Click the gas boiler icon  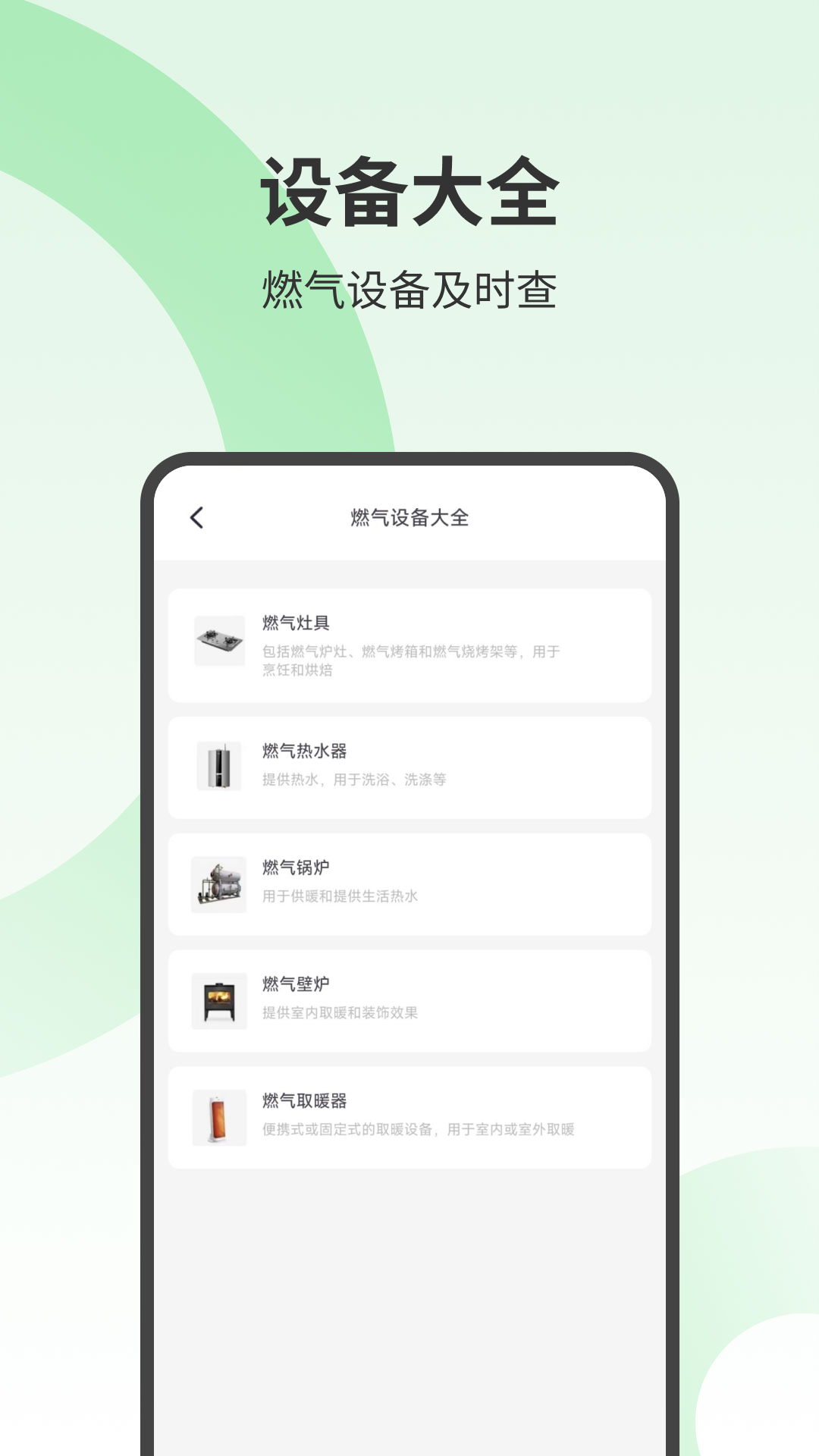[217, 883]
